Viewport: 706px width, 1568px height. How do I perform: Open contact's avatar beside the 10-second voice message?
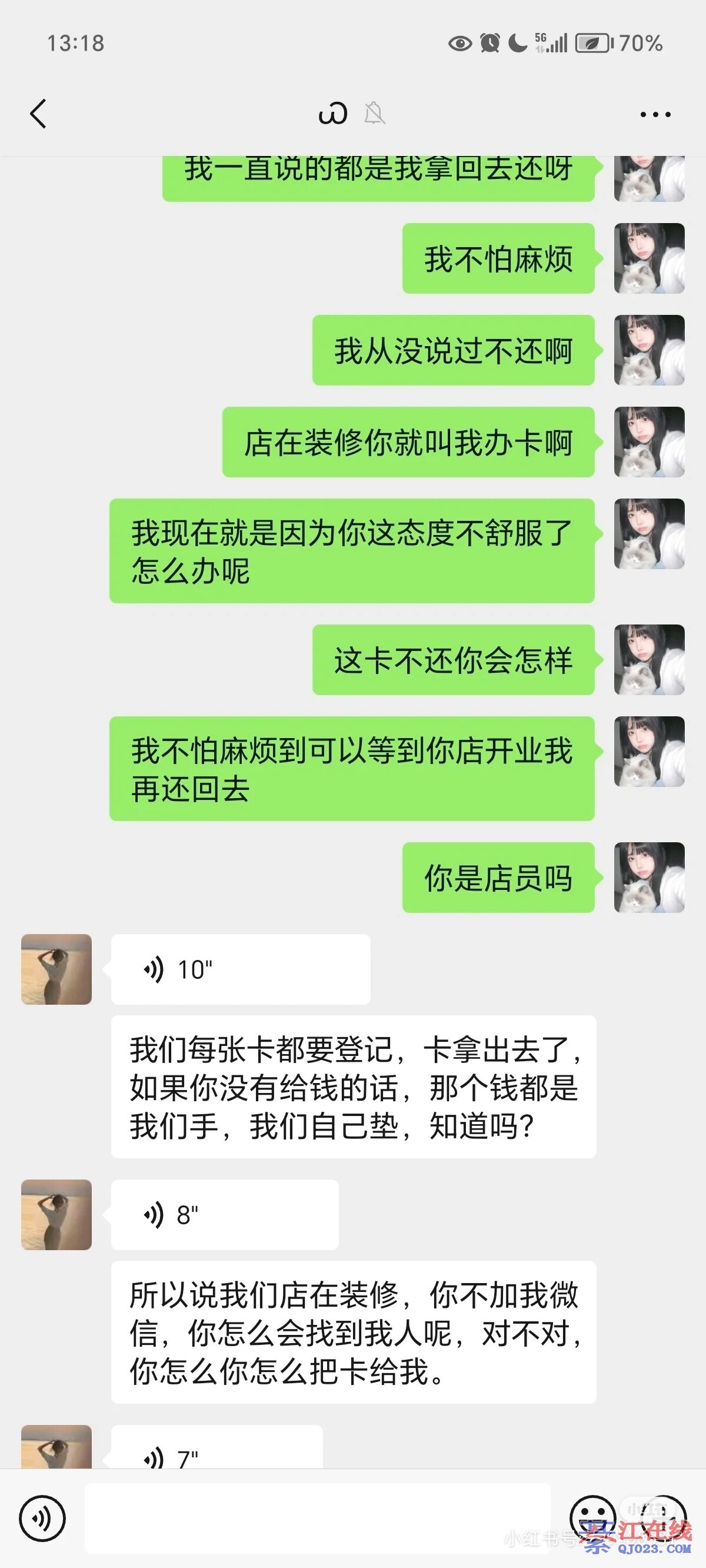[56, 969]
